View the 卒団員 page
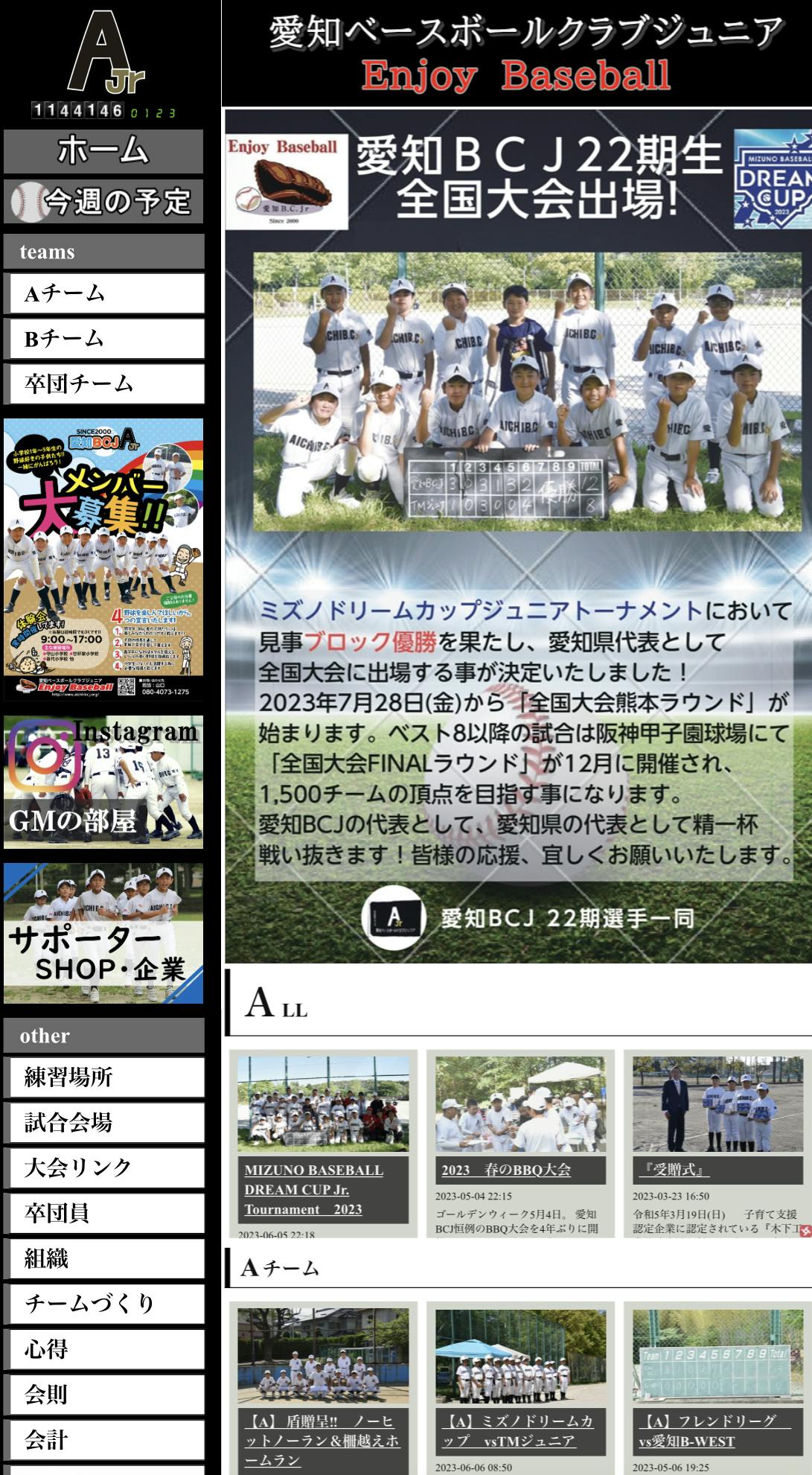Image resolution: width=812 pixels, height=1475 pixels. coord(106,1213)
